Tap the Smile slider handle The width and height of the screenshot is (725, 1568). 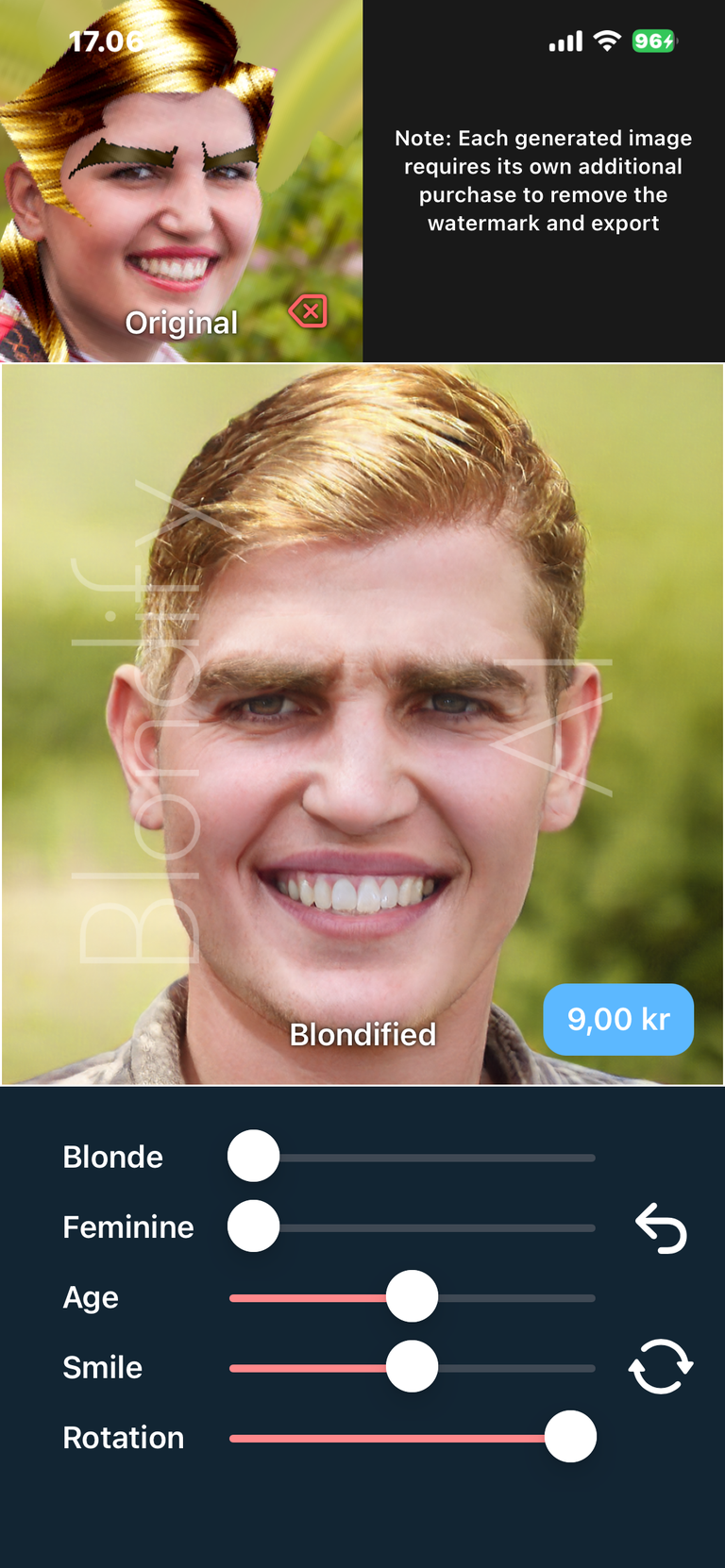pos(413,1367)
